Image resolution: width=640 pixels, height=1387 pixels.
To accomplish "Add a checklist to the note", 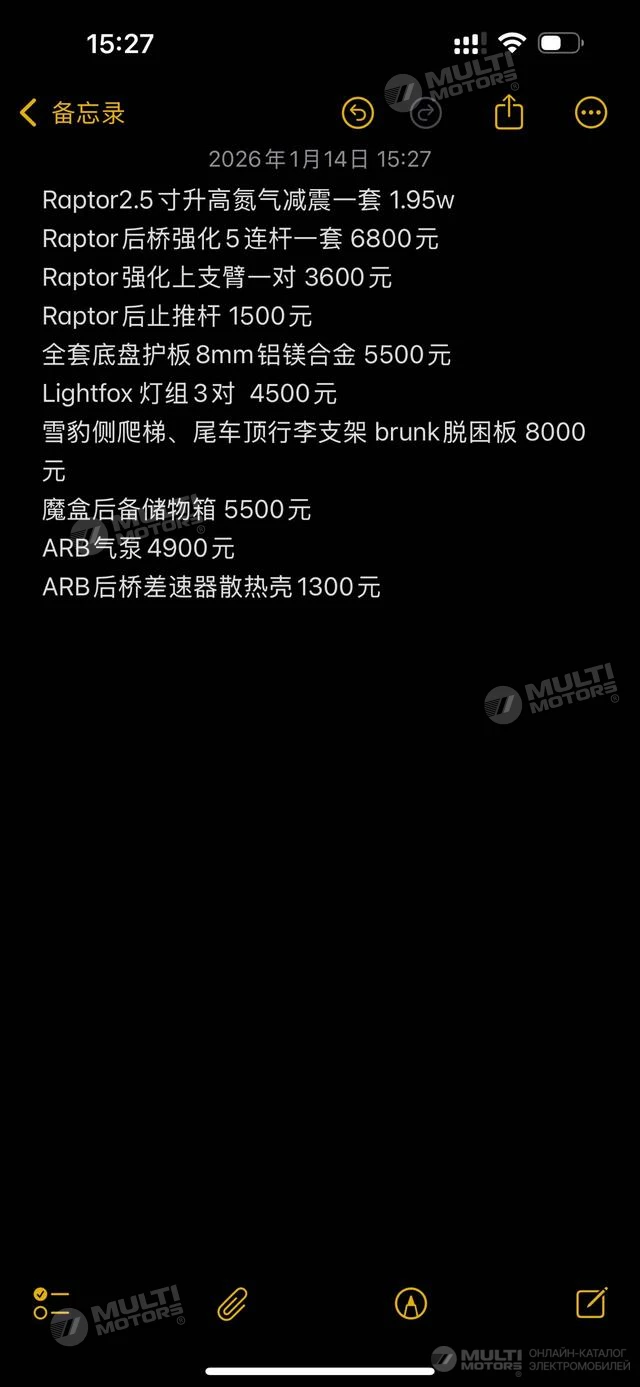I will [x=50, y=1303].
